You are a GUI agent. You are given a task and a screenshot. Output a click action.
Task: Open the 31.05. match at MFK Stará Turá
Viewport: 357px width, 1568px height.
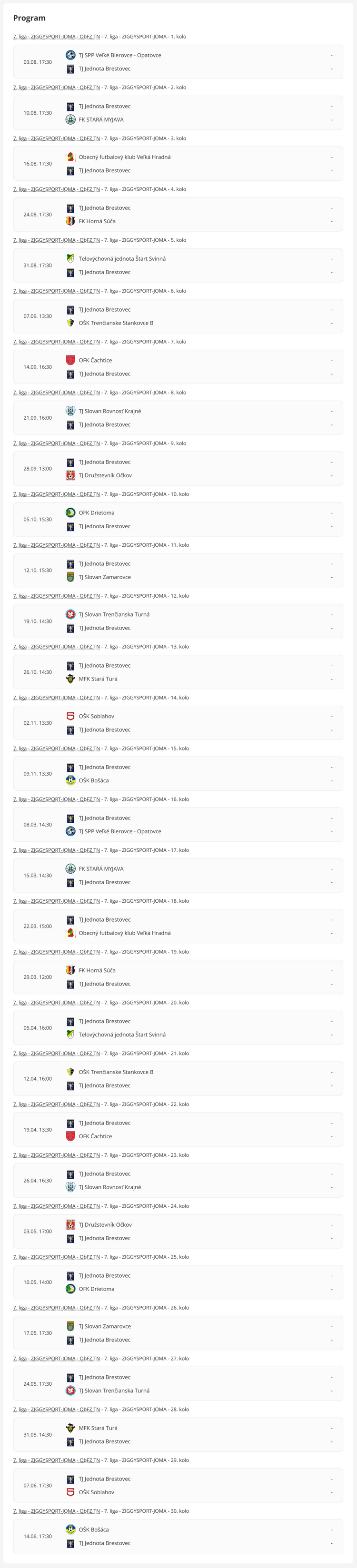[178, 1435]
